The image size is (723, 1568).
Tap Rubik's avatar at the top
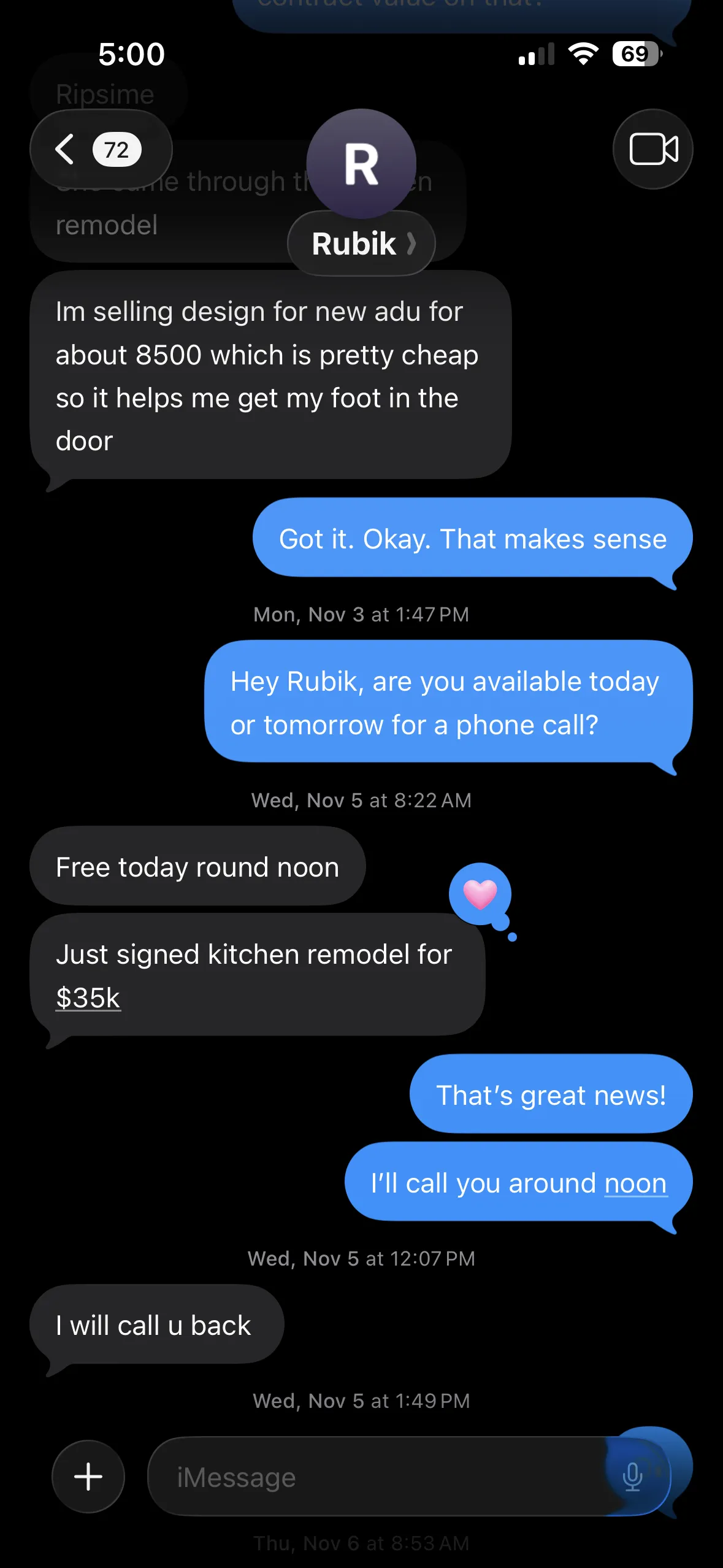pos(361,163)
